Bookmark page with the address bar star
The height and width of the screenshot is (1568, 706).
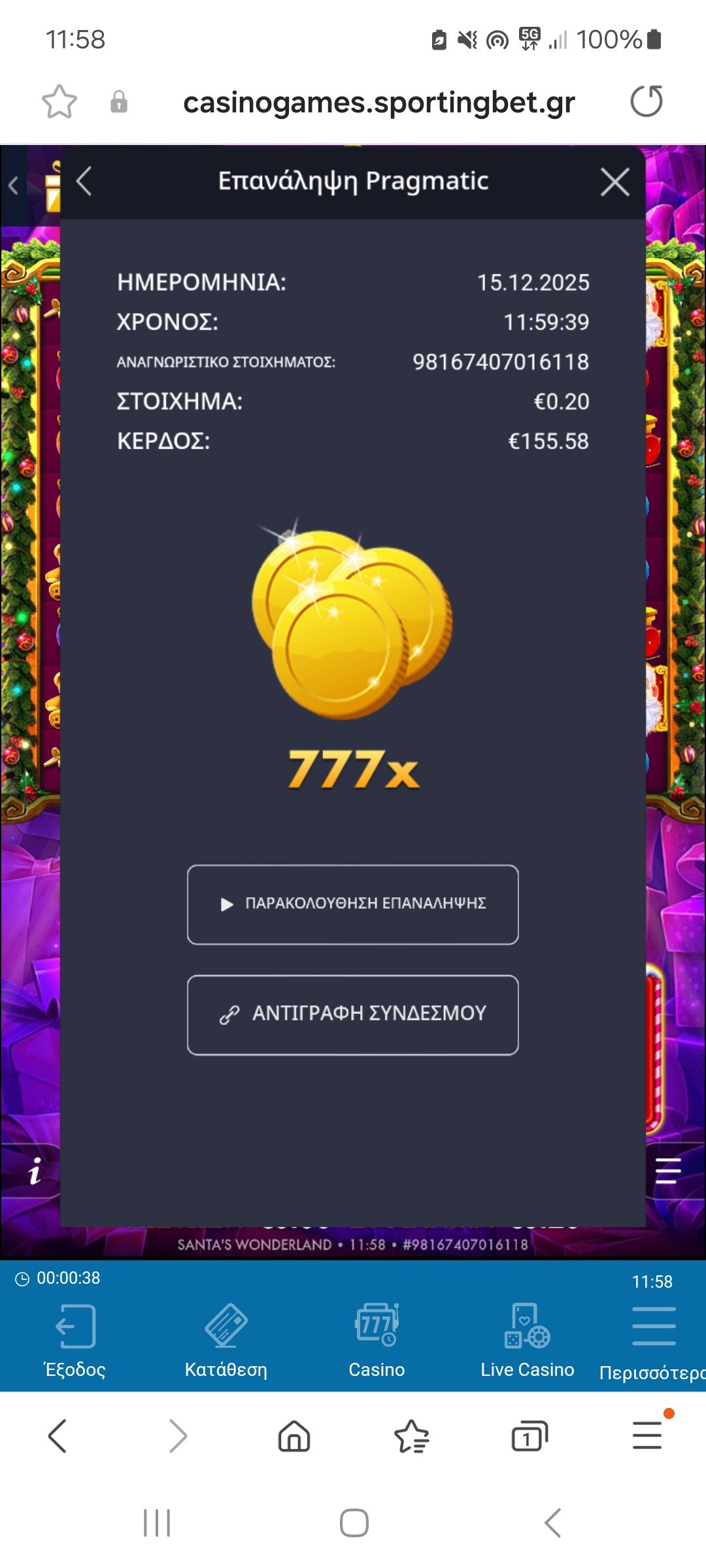pyautogui.click(x=59, y=102)
